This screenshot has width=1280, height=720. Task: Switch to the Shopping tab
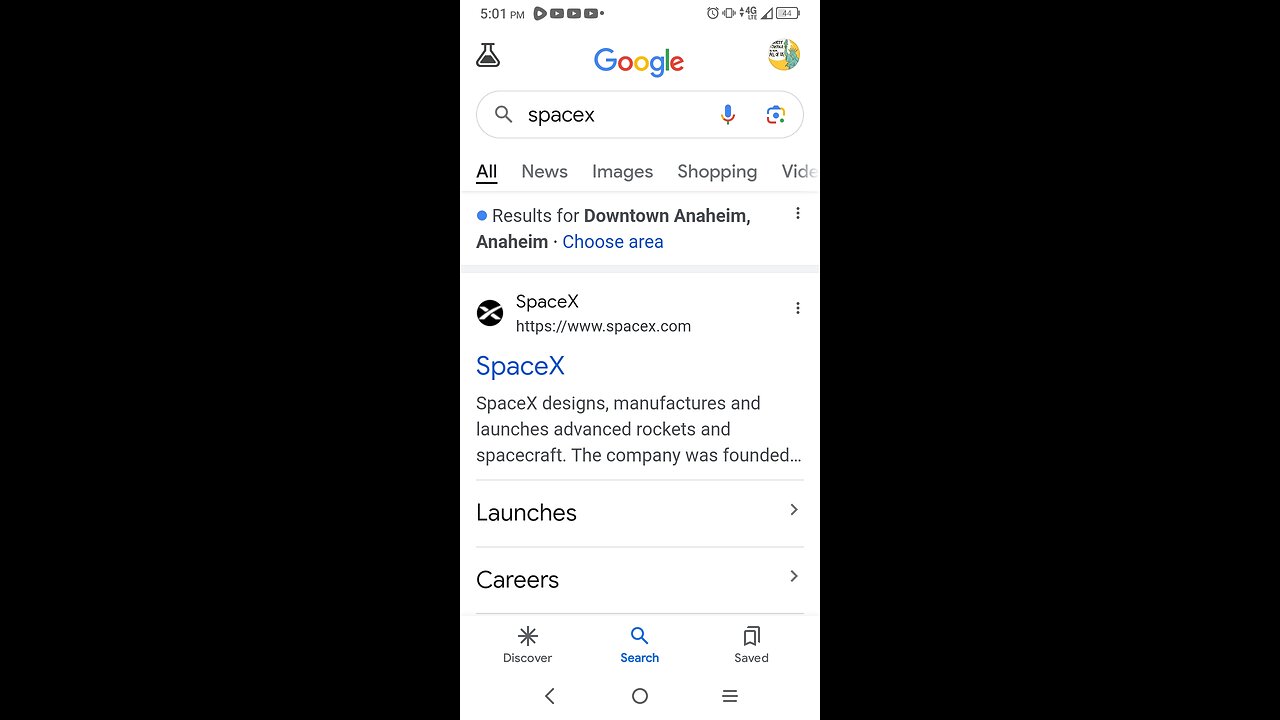click(x=717, y=171)
